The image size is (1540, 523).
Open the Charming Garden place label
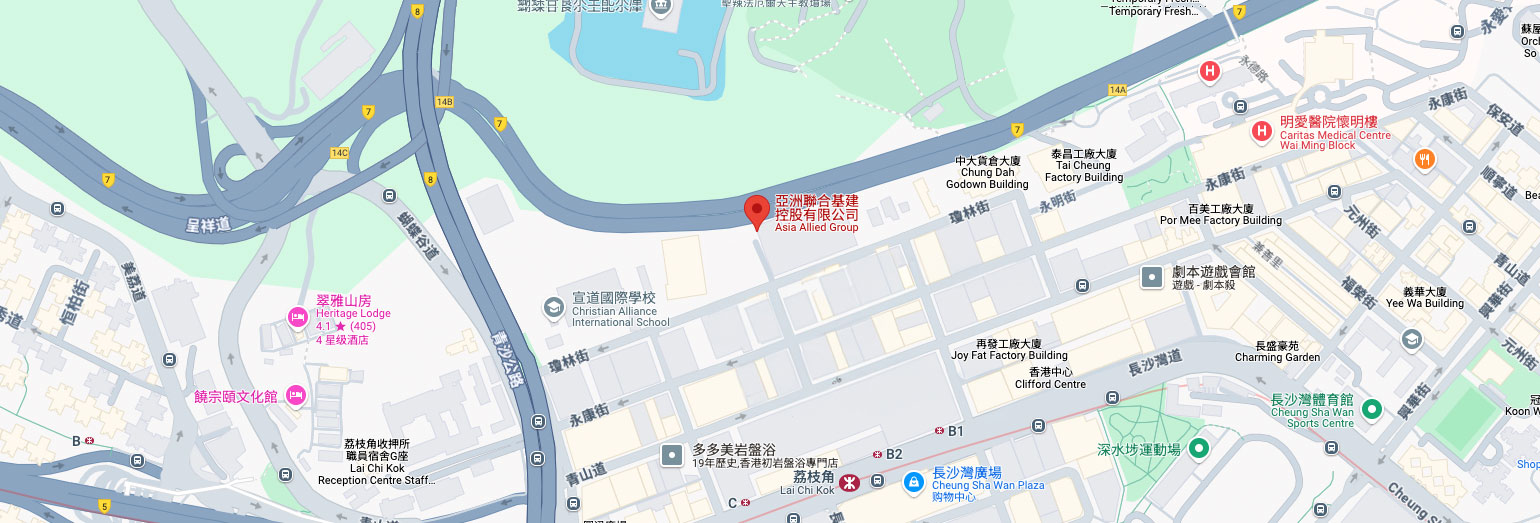pos(1278,351)
